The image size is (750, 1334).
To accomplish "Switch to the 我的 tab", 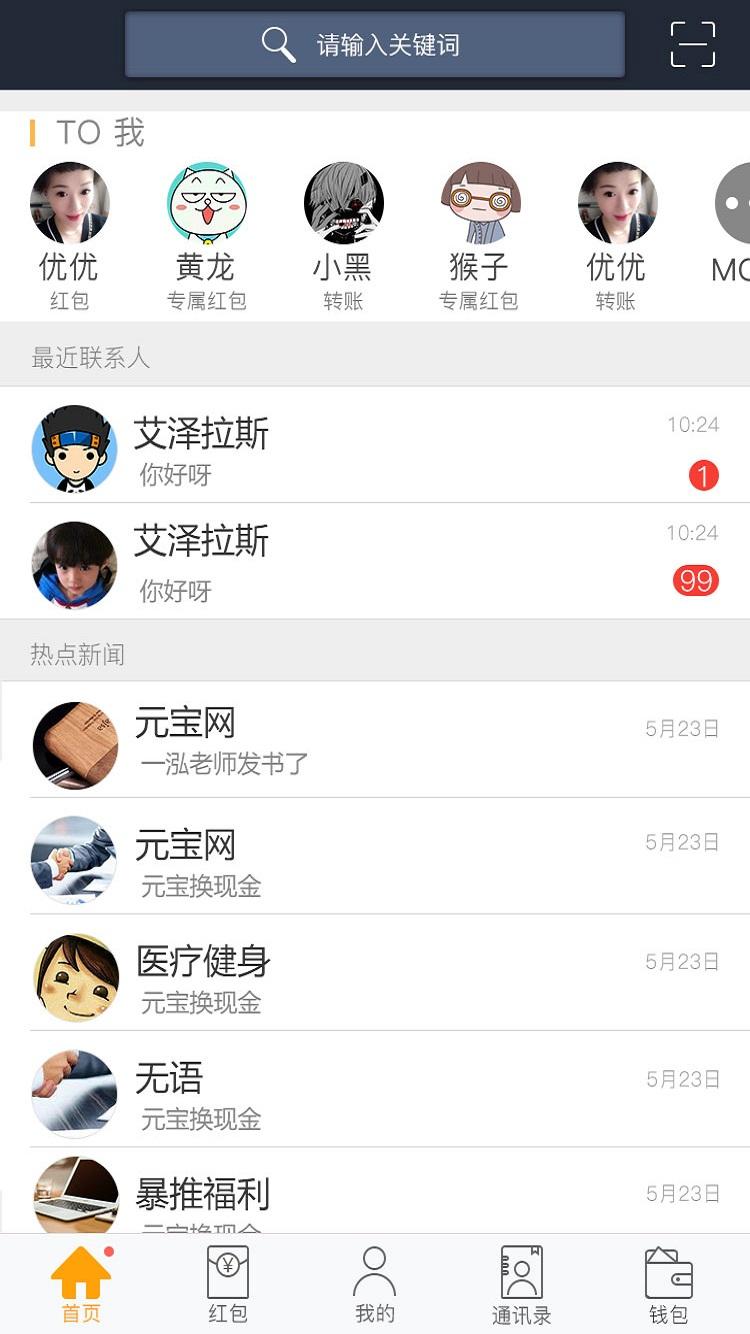I will coord(375,1285).
